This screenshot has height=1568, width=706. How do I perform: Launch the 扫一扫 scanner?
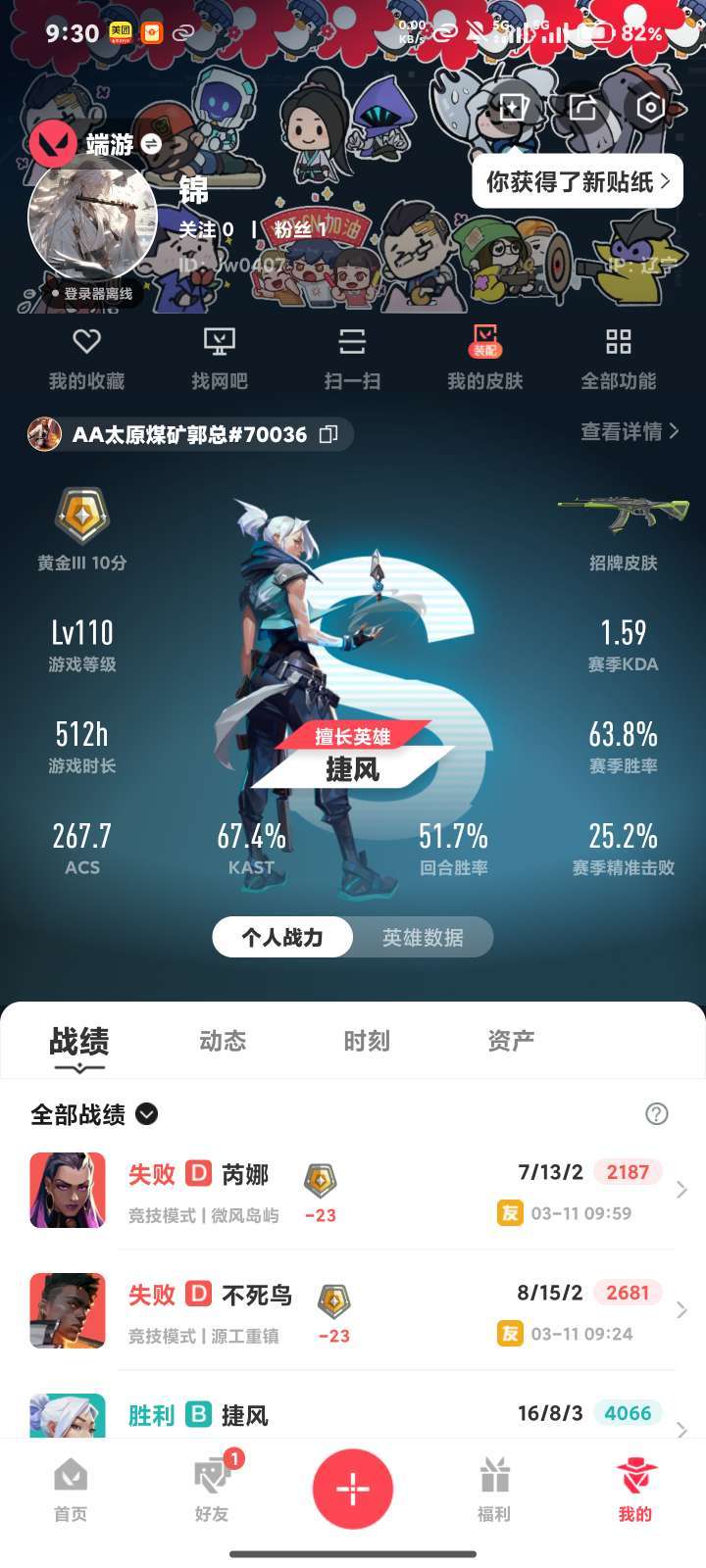(x=352, y=359)
